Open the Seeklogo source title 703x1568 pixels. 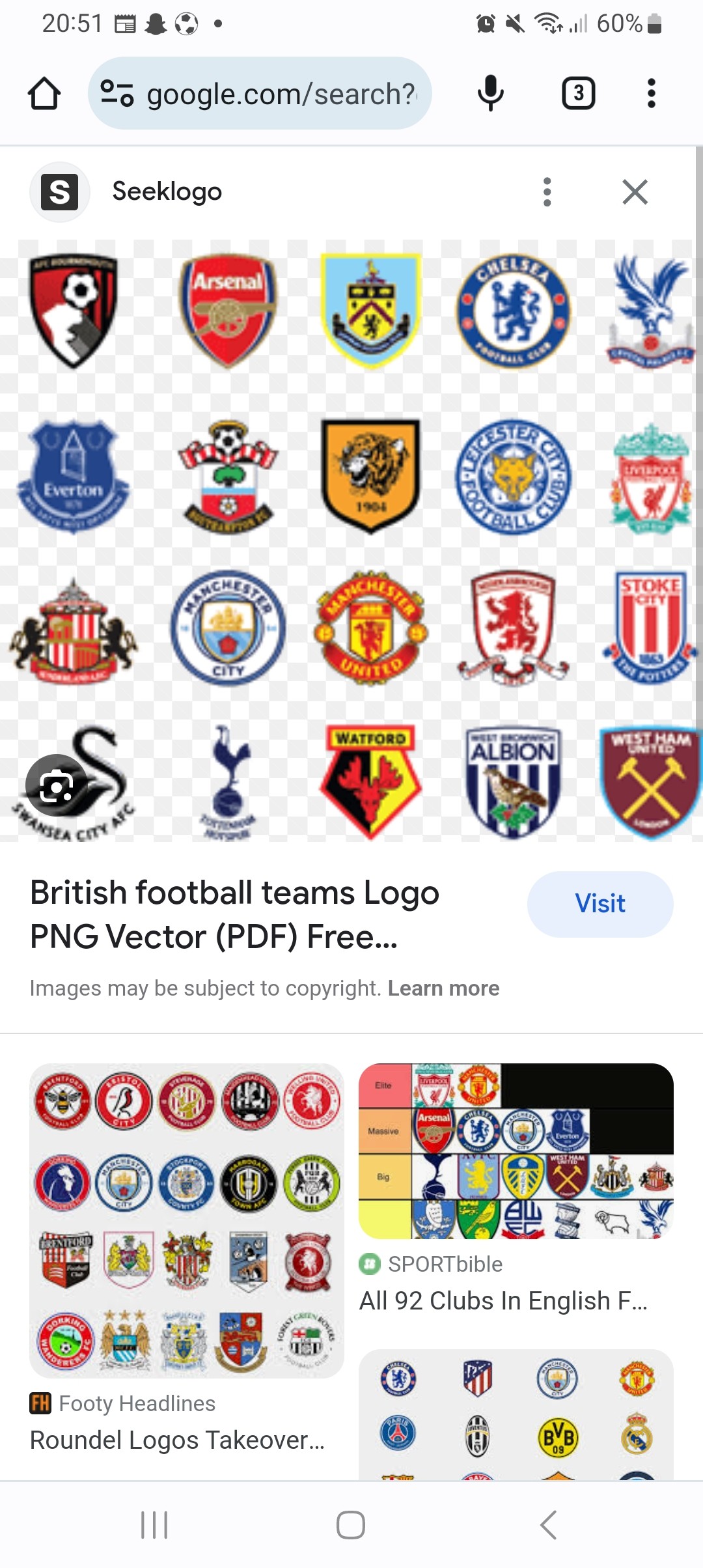point(167,192)
